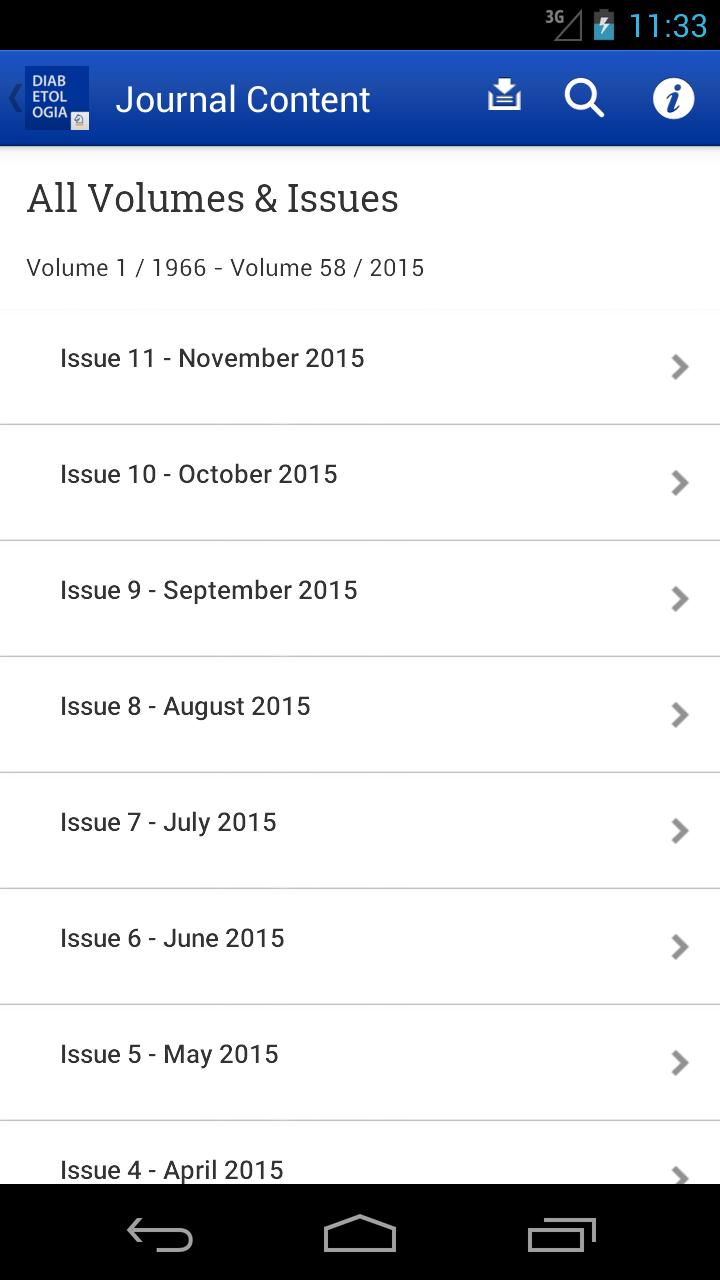View Issue 5 - May 2015
Image resolution: width=720 pixels, height=1280 pixels.
click(360, 1062)
